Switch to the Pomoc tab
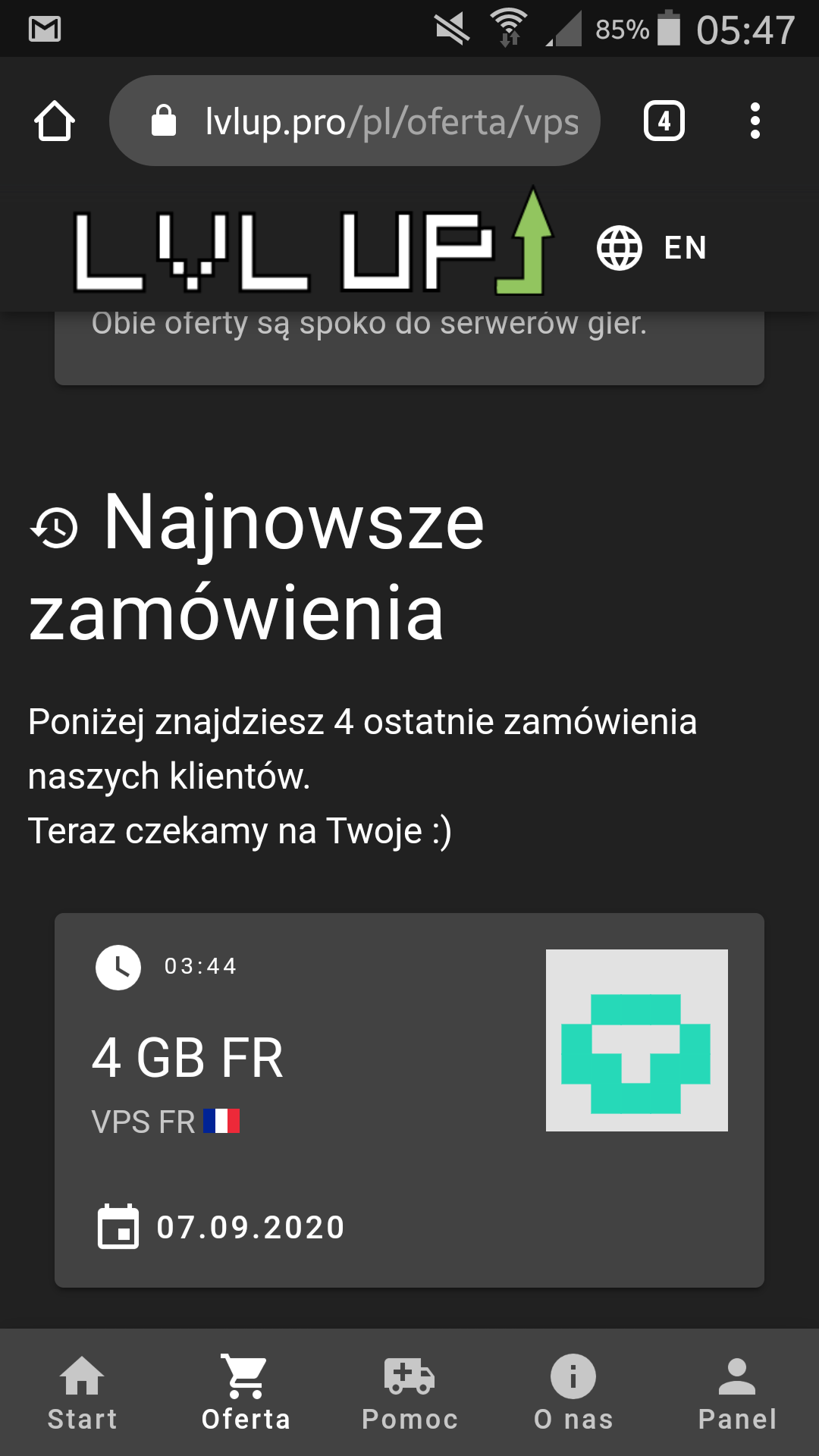Screen dimensions: 819x1456 [x=409, y=1392]
